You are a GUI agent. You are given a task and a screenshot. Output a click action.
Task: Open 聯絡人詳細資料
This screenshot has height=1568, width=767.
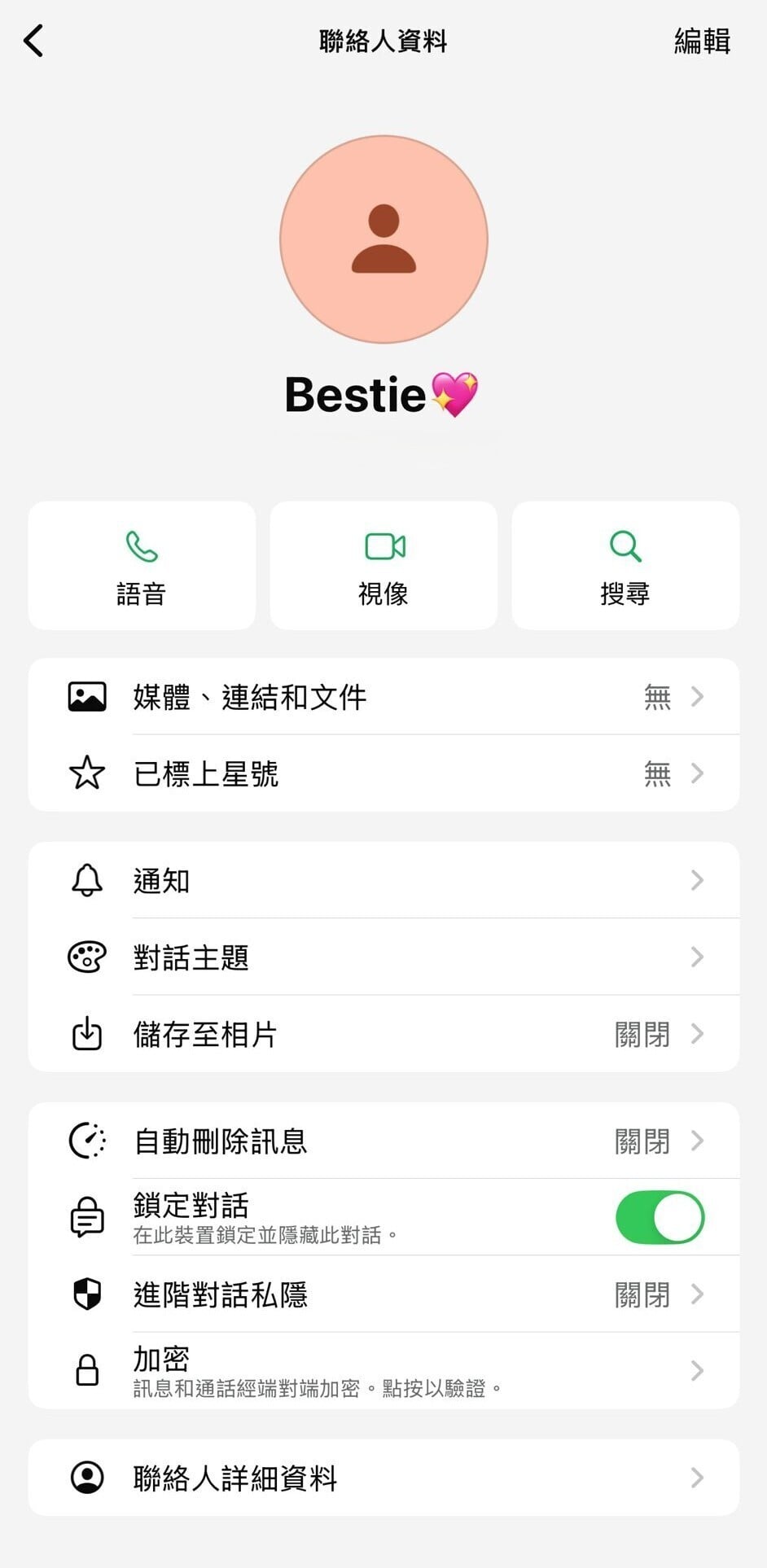point(383,1478)
